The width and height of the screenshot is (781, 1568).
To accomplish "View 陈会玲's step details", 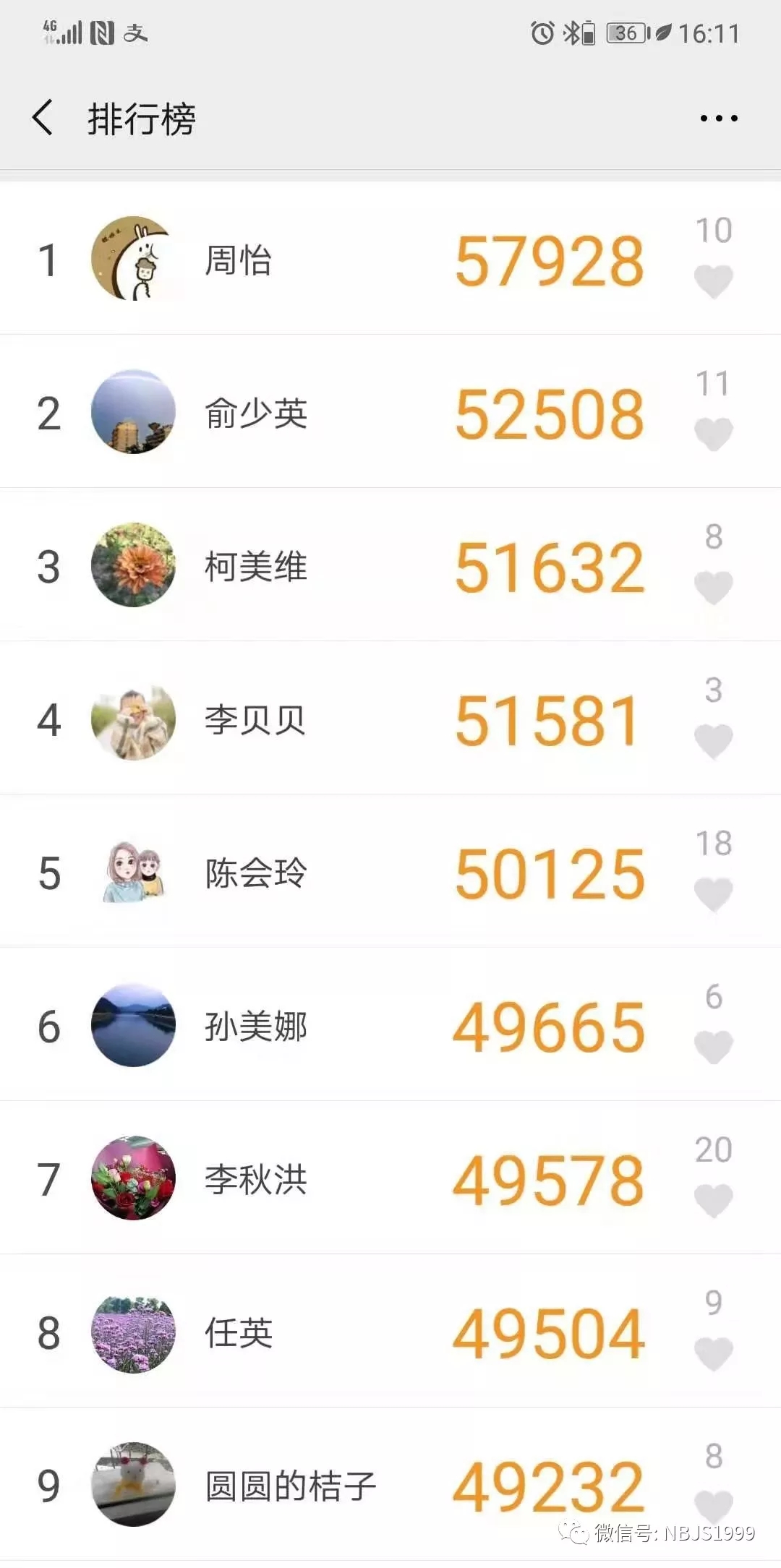I will coord(390,871).
